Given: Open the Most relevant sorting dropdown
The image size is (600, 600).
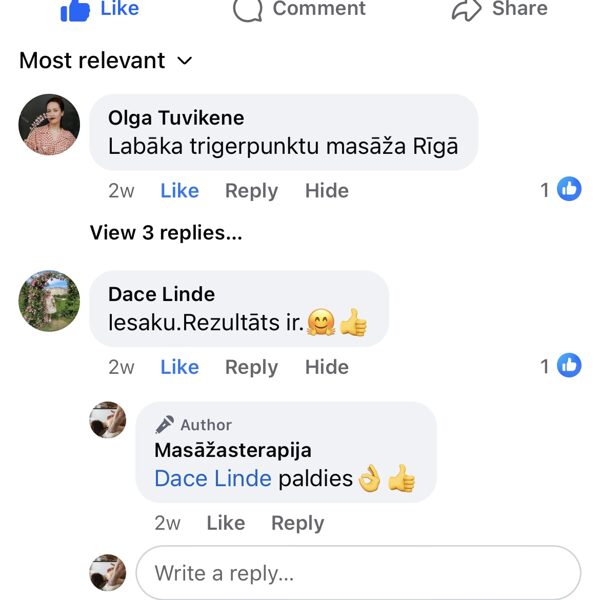Looking at the screenshot, I should [x=105, y=61].
